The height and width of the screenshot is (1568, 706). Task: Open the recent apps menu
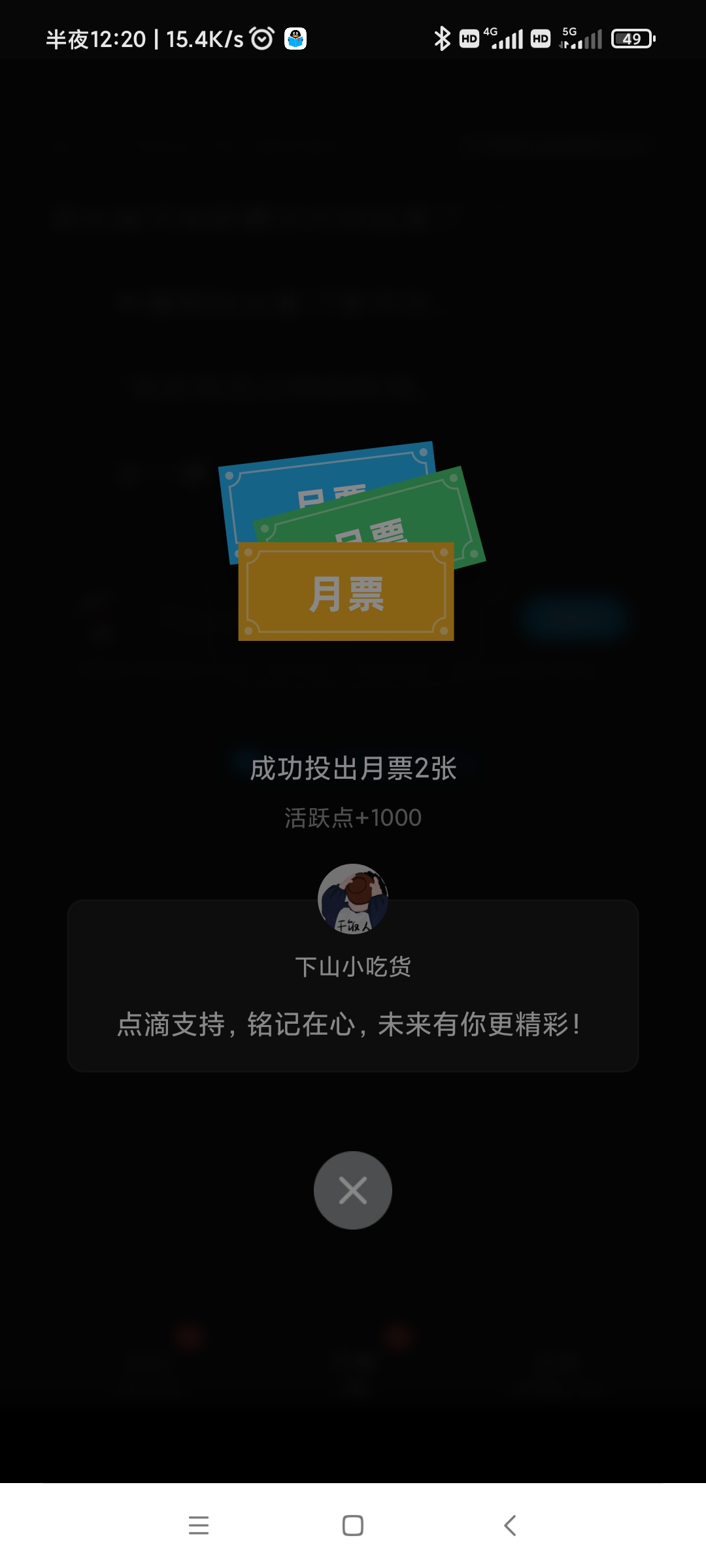(x=199, y=1526)
